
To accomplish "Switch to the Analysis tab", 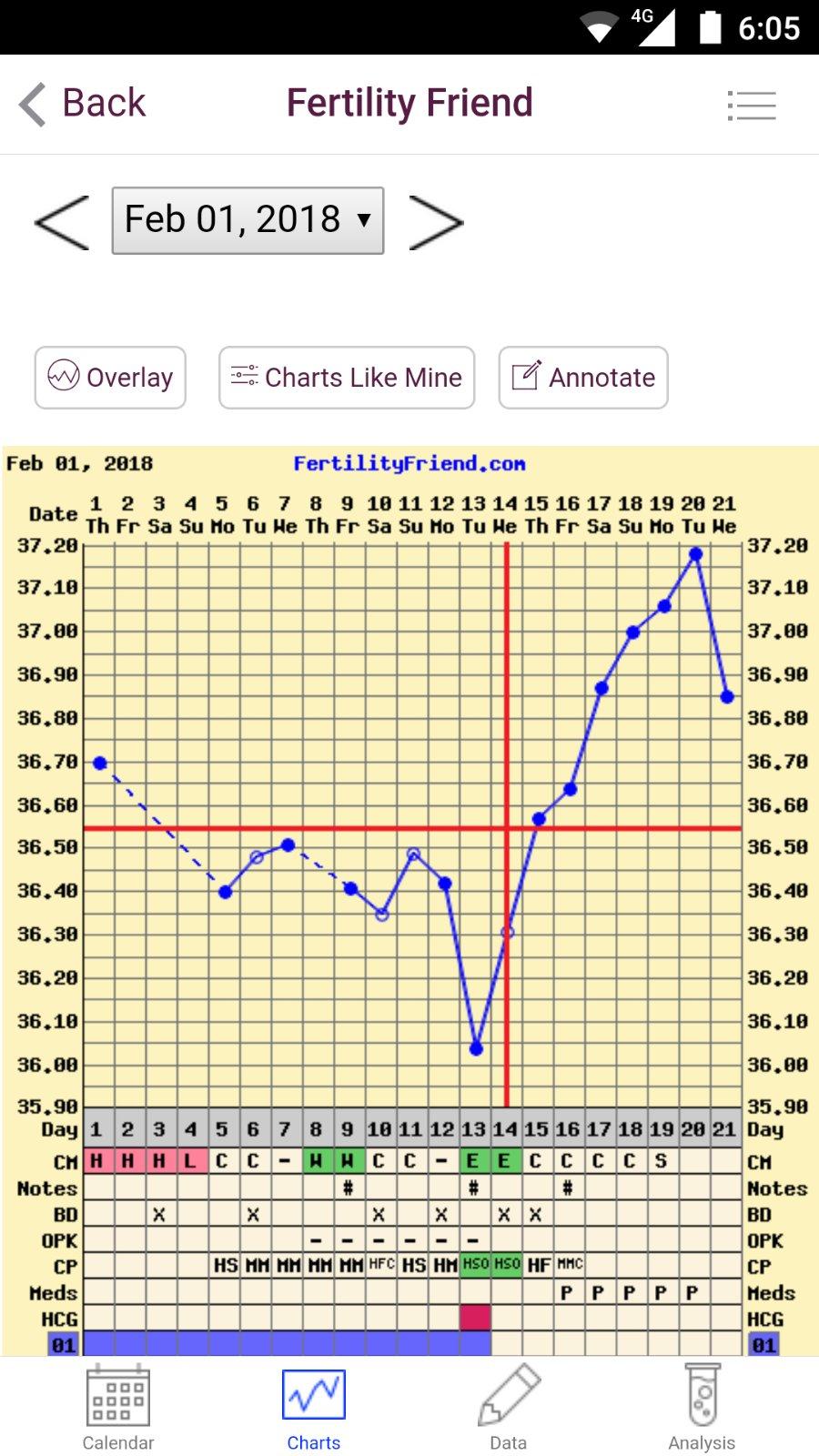I will [702, 1406].
